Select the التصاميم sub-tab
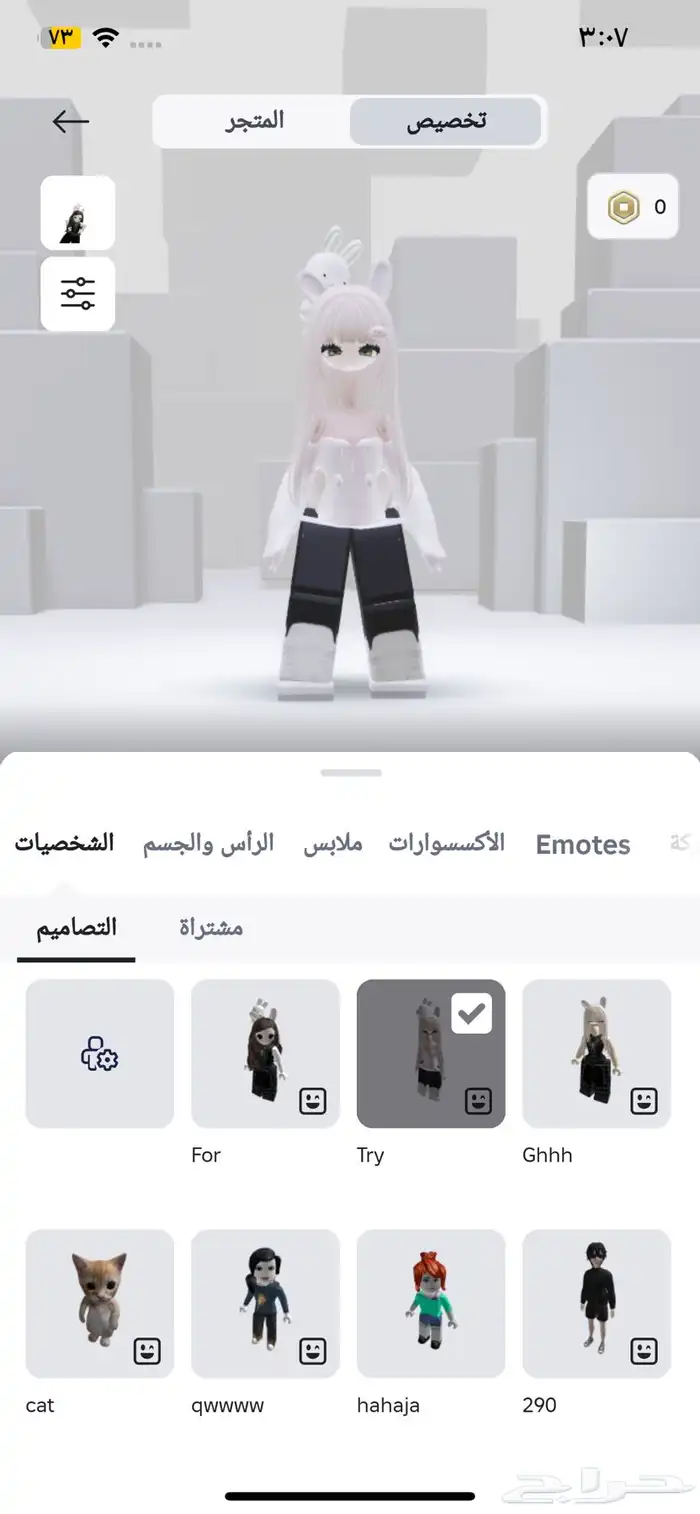The height and width of the screenshot is (1514, 700). 77,927
